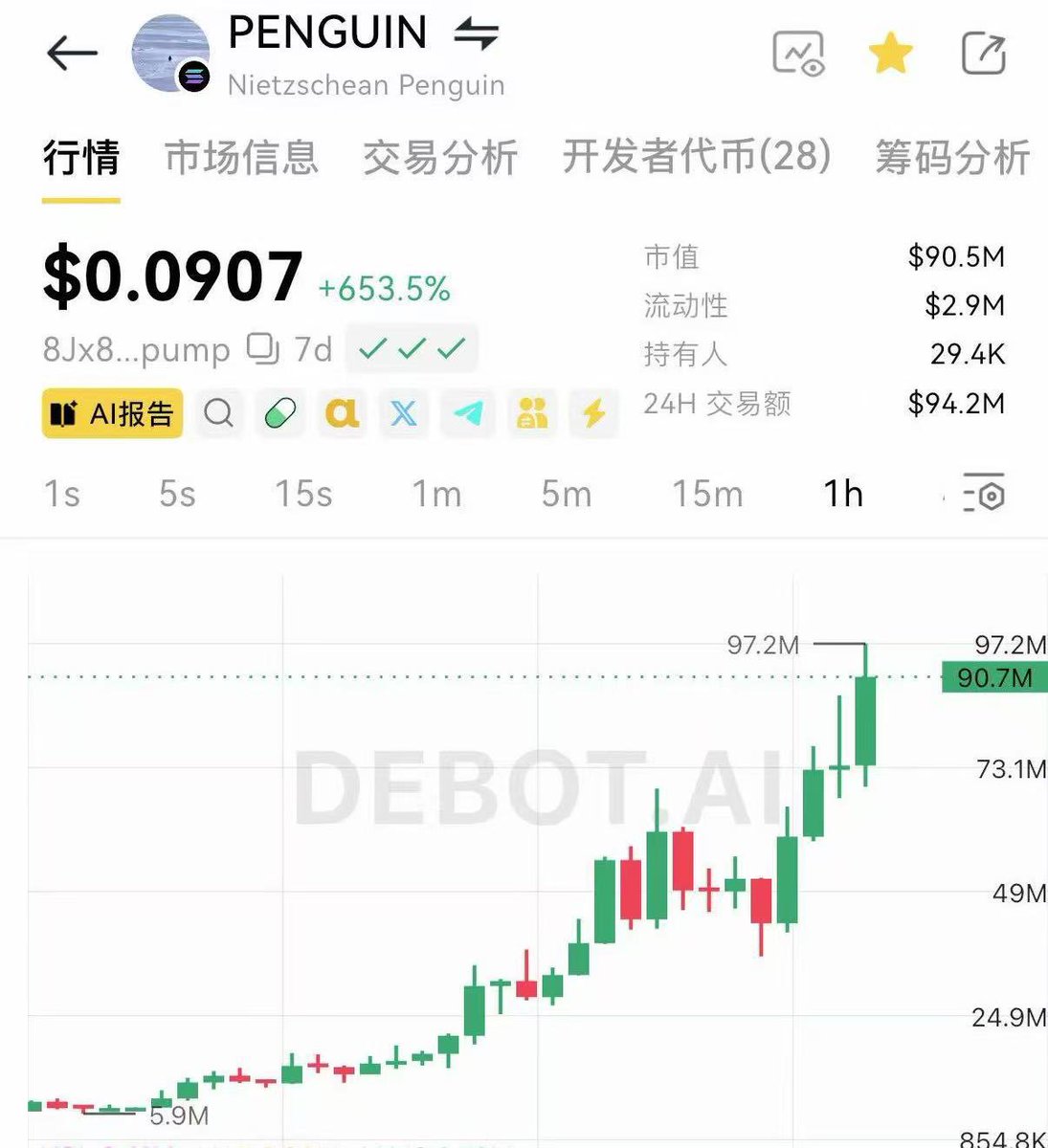Open the green pill icon link
Image resolution: width=1048 pixels, height=1148 pixels.
pos(279,413)
